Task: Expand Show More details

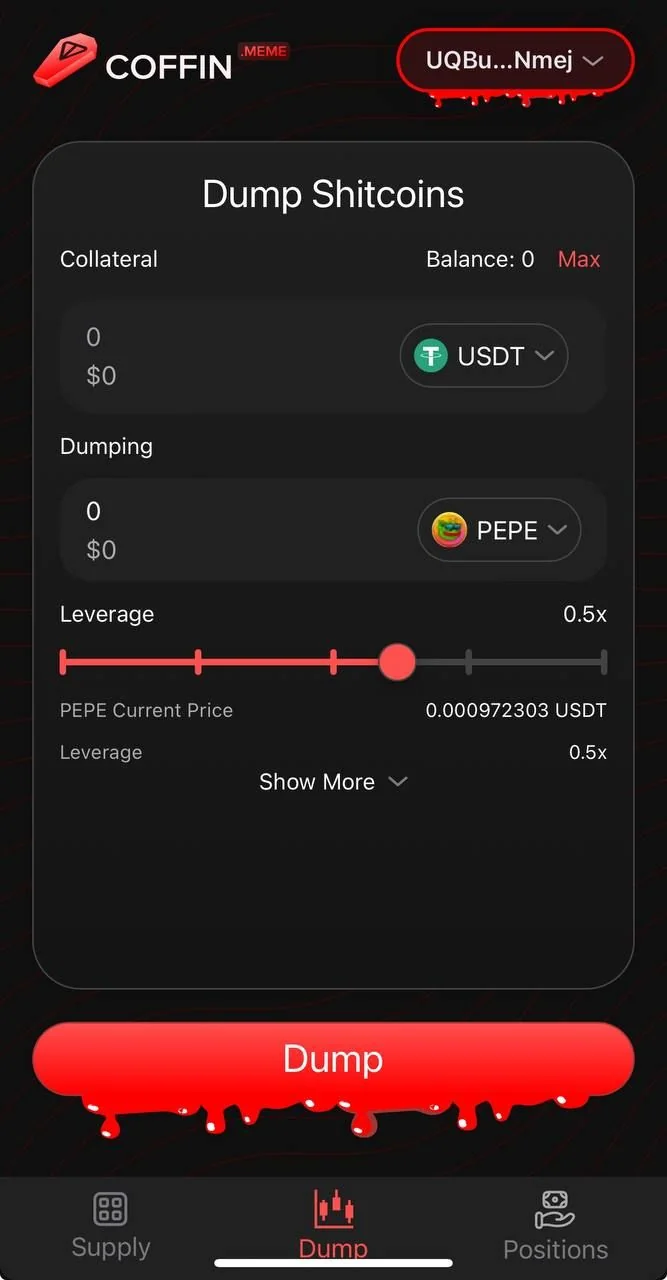Action: pyautogui.click(x=333, y=782)
